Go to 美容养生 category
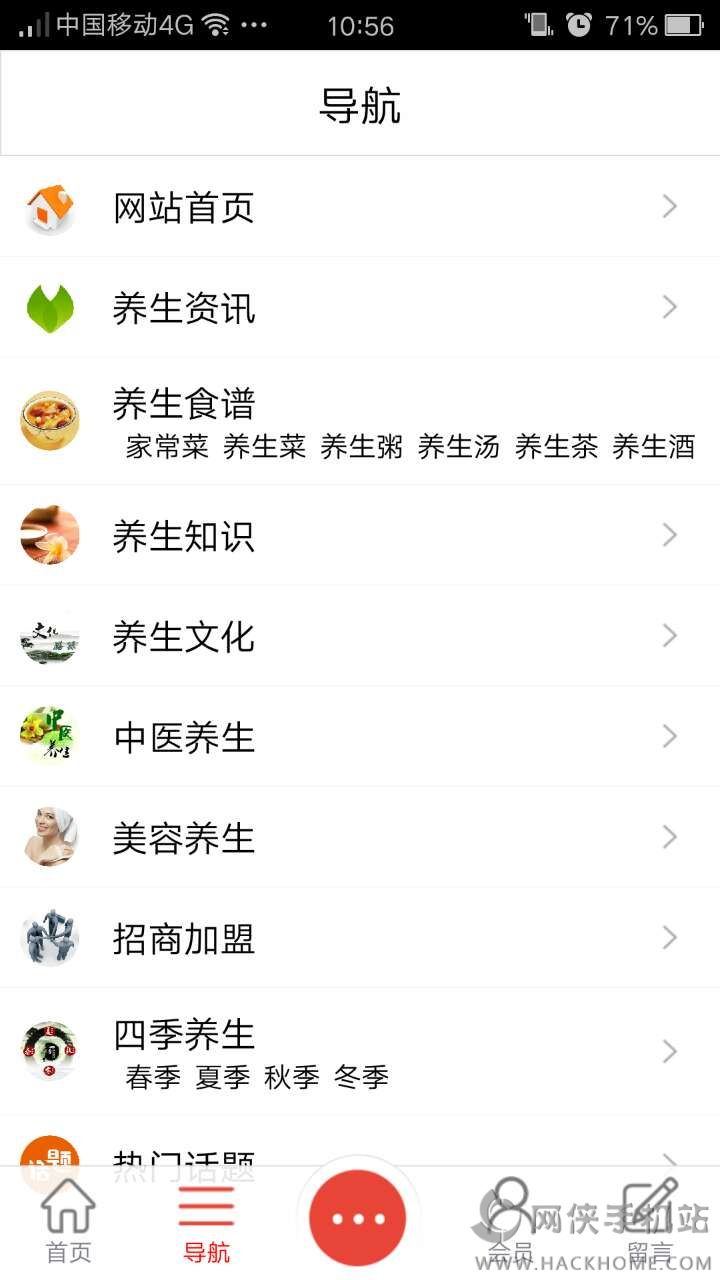 [x=360, y=837]
